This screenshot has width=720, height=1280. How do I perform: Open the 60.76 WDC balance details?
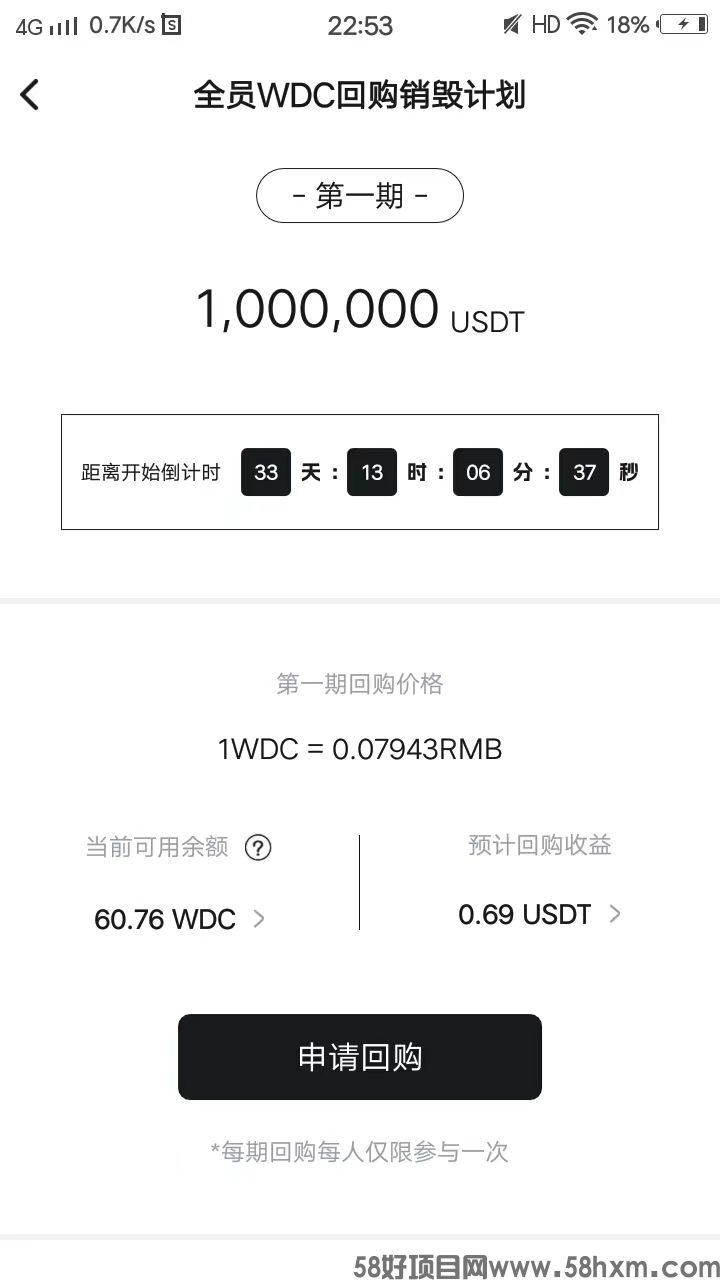180,919
